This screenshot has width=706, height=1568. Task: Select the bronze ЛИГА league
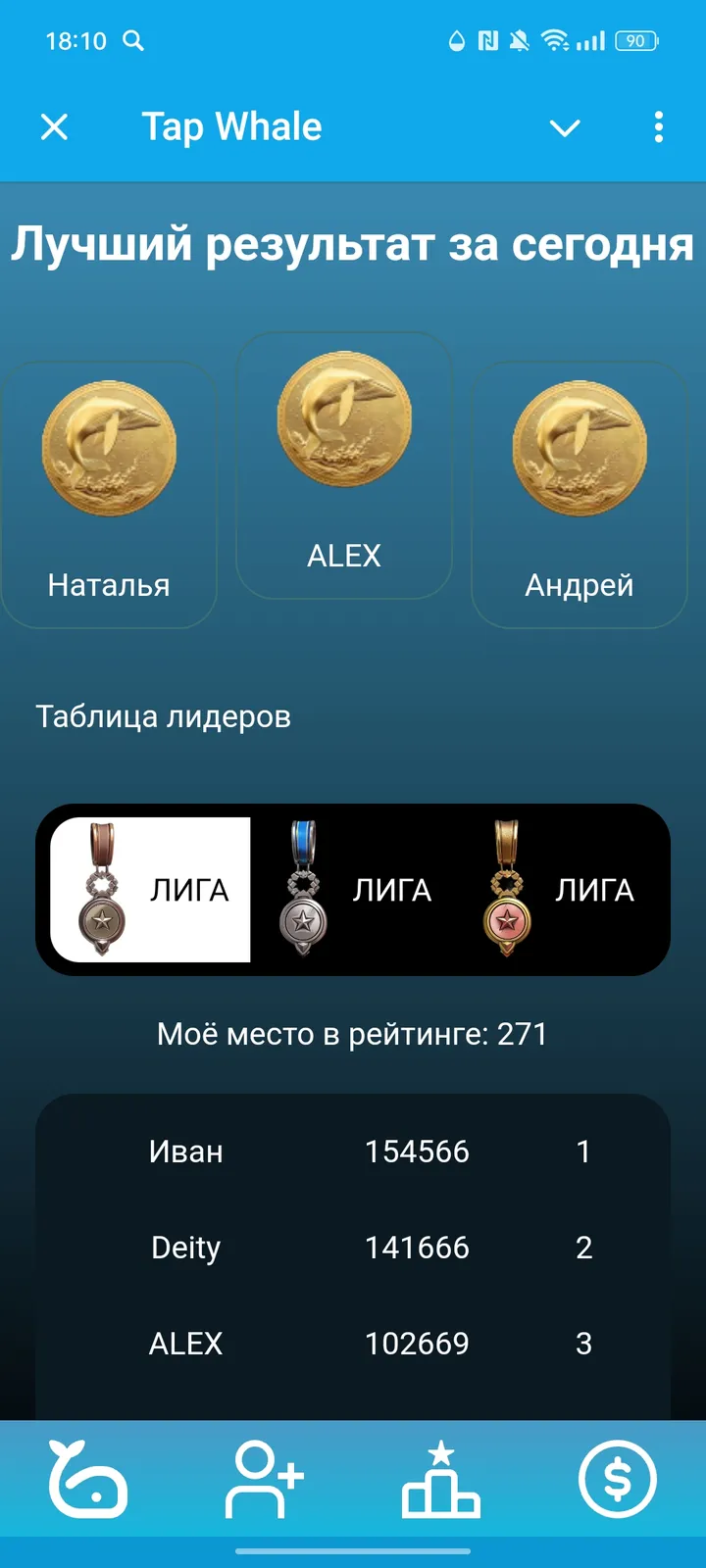coord(147,889)
